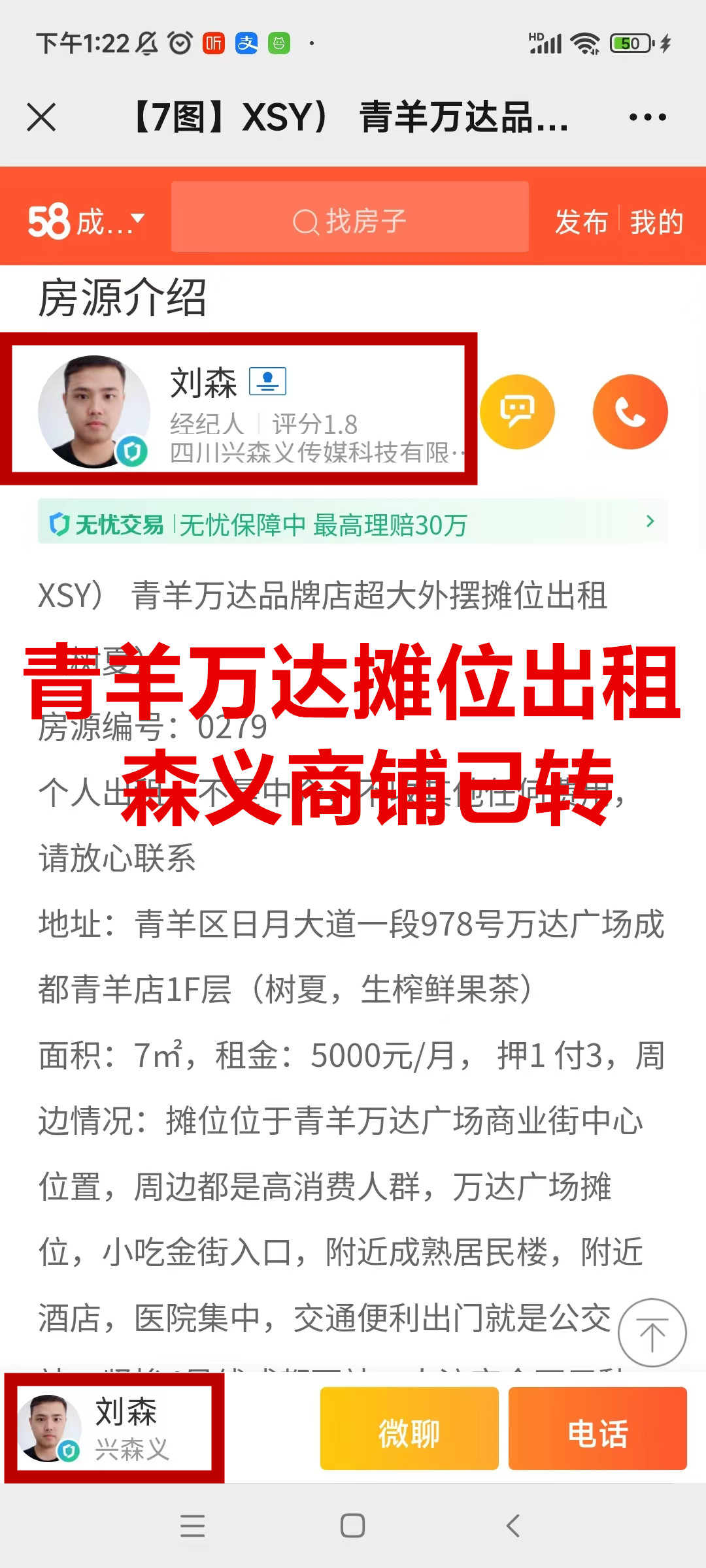
Task: Tap the 找房子 search box
Action: pyautogui.click(x=350, y=221)
